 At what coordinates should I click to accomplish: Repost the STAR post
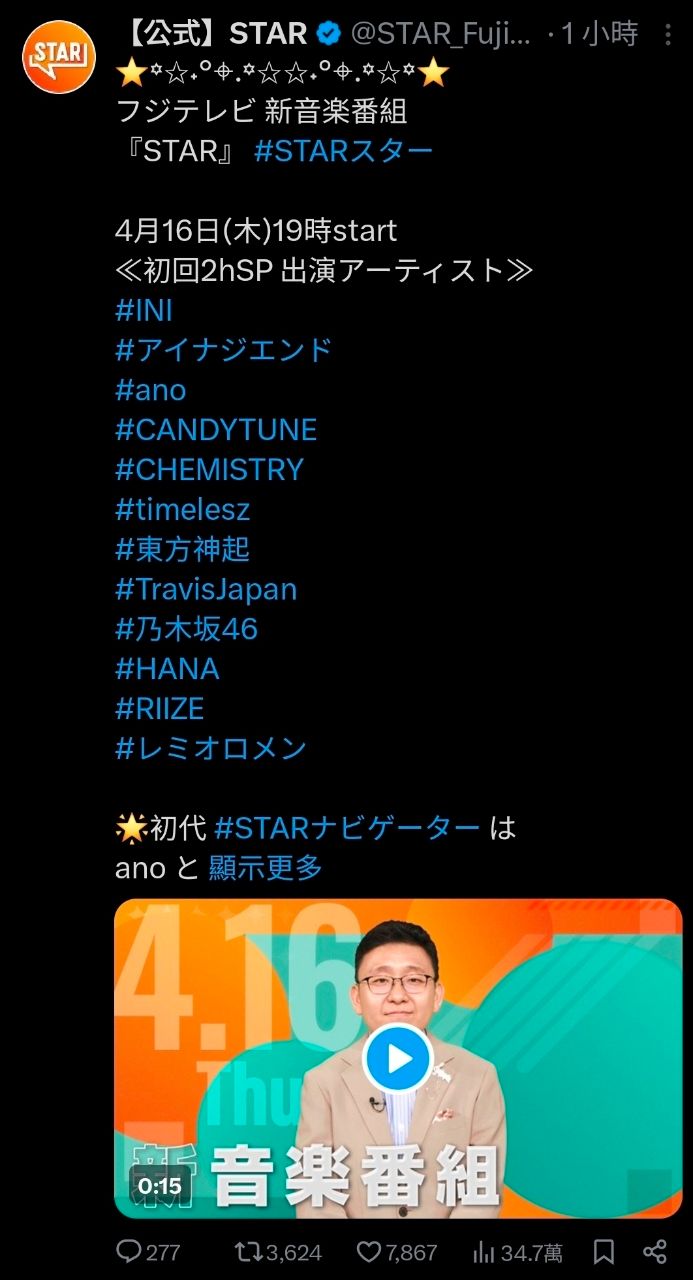coord(246,1252)
